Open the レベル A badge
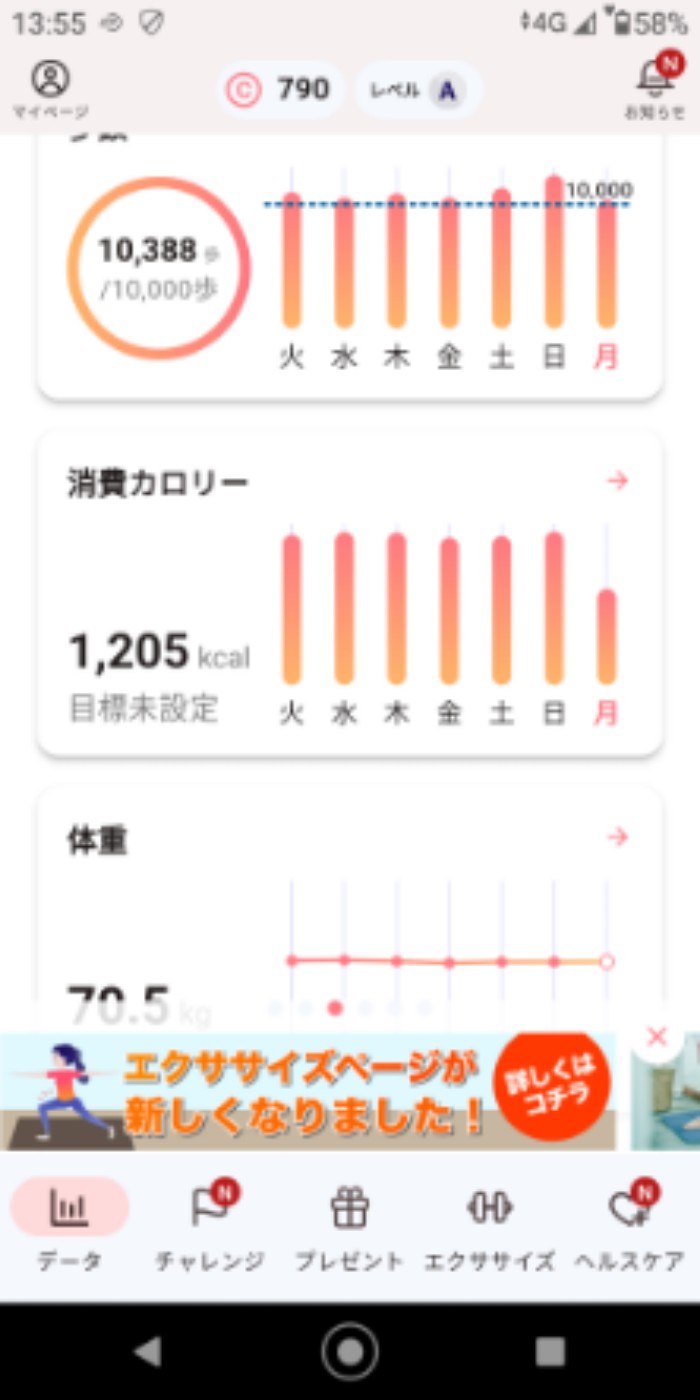Screen dimensions: 700x1400 click(419, 90)
